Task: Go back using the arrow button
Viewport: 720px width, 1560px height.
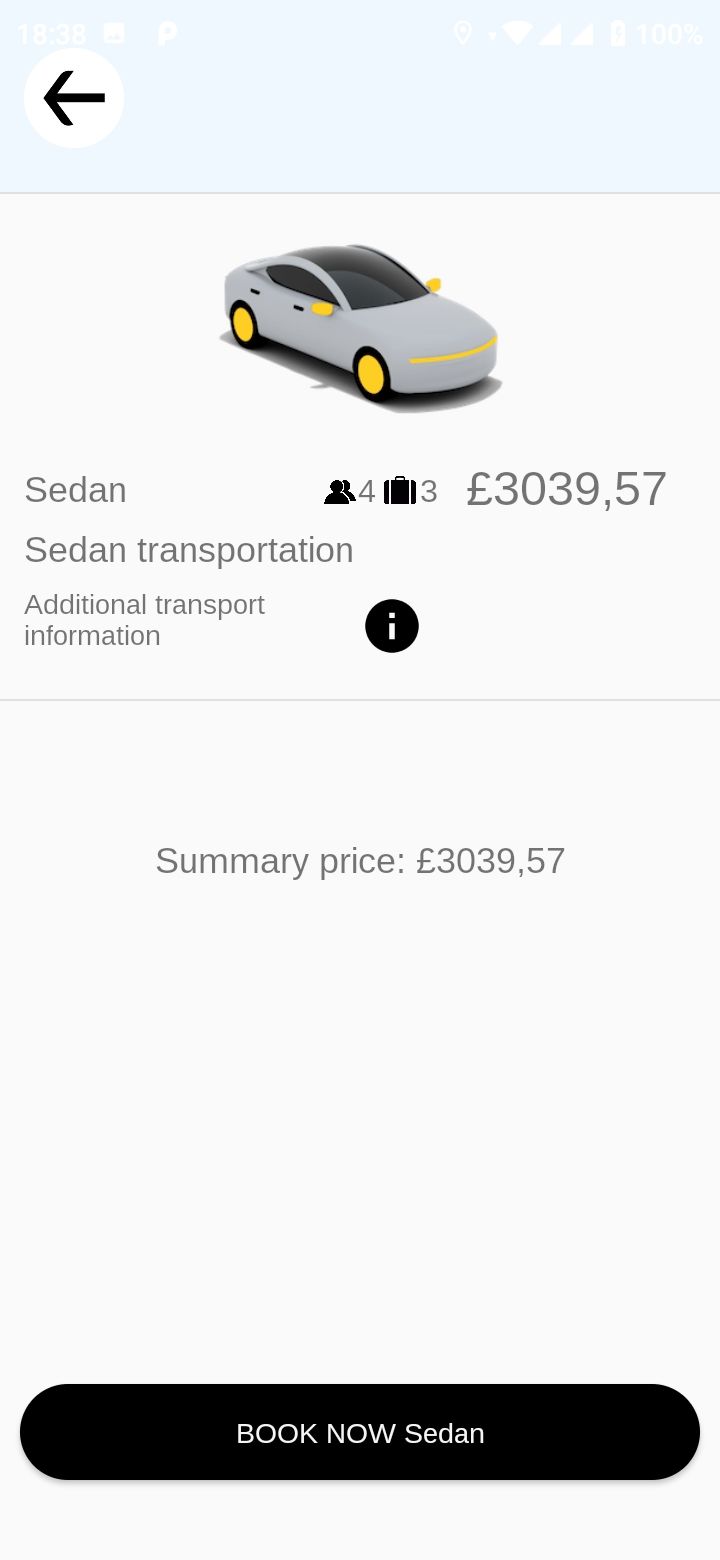Action: 74,98
